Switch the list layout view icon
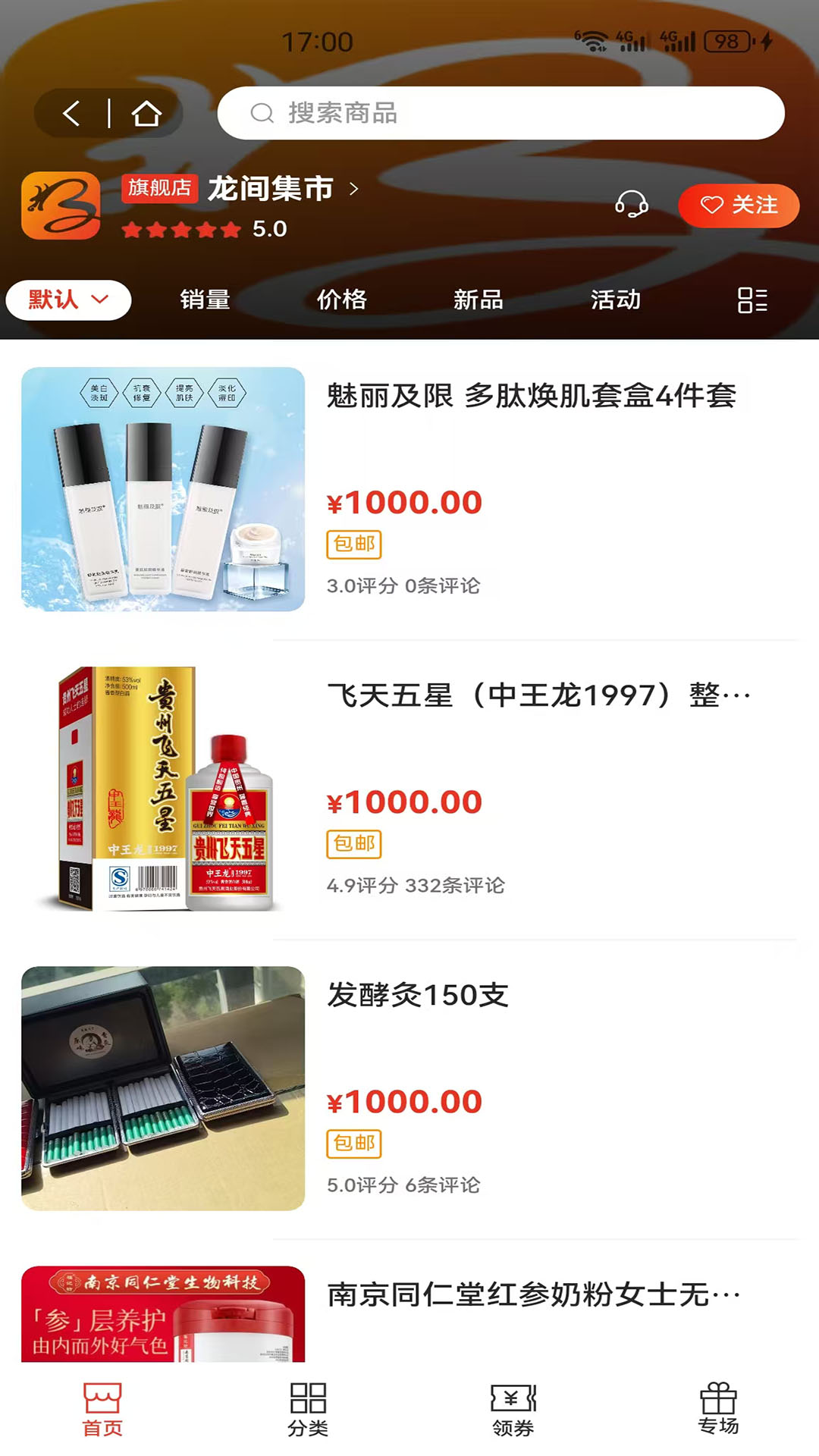 coord(752,300)
